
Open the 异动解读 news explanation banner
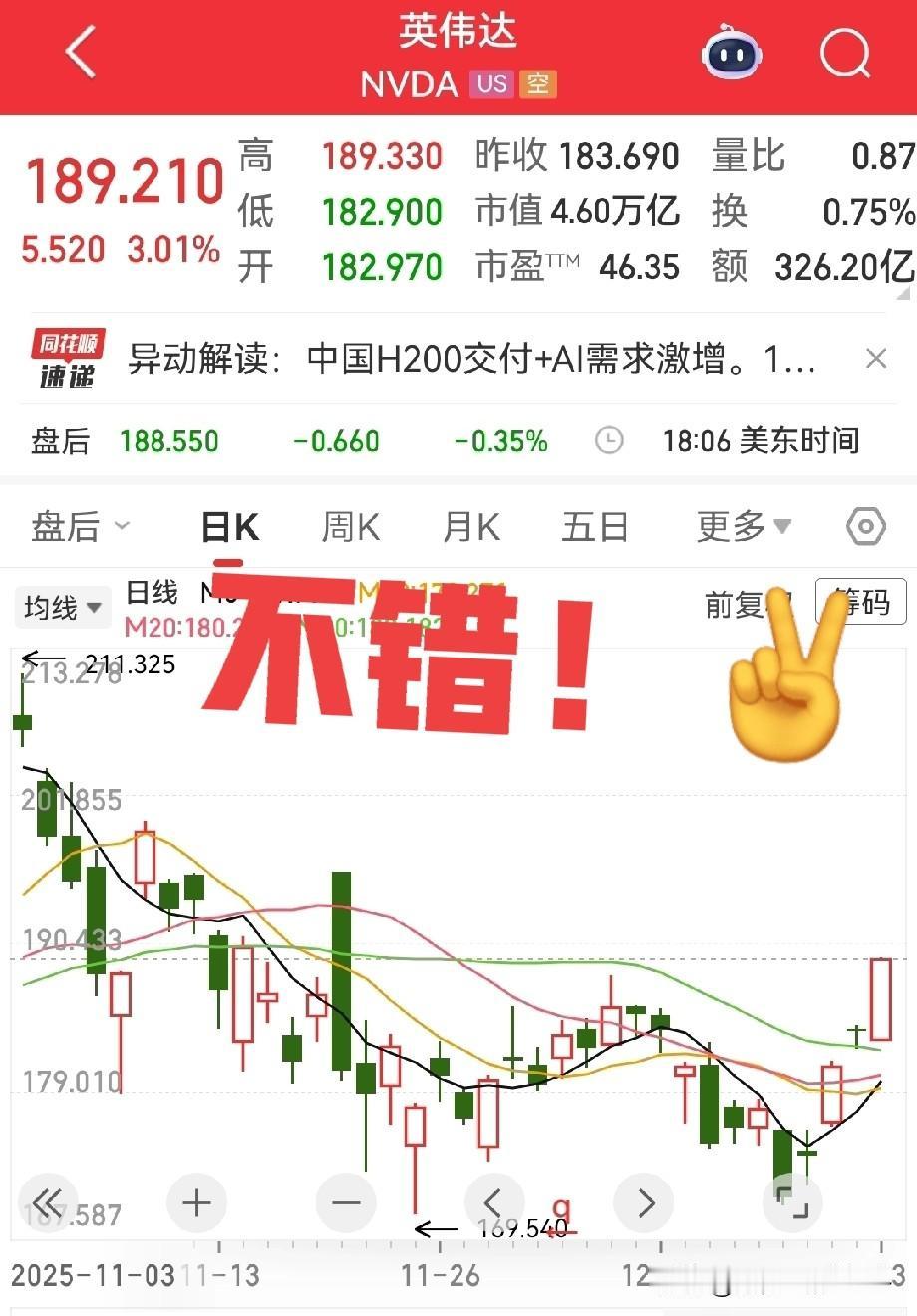(449, 359)
